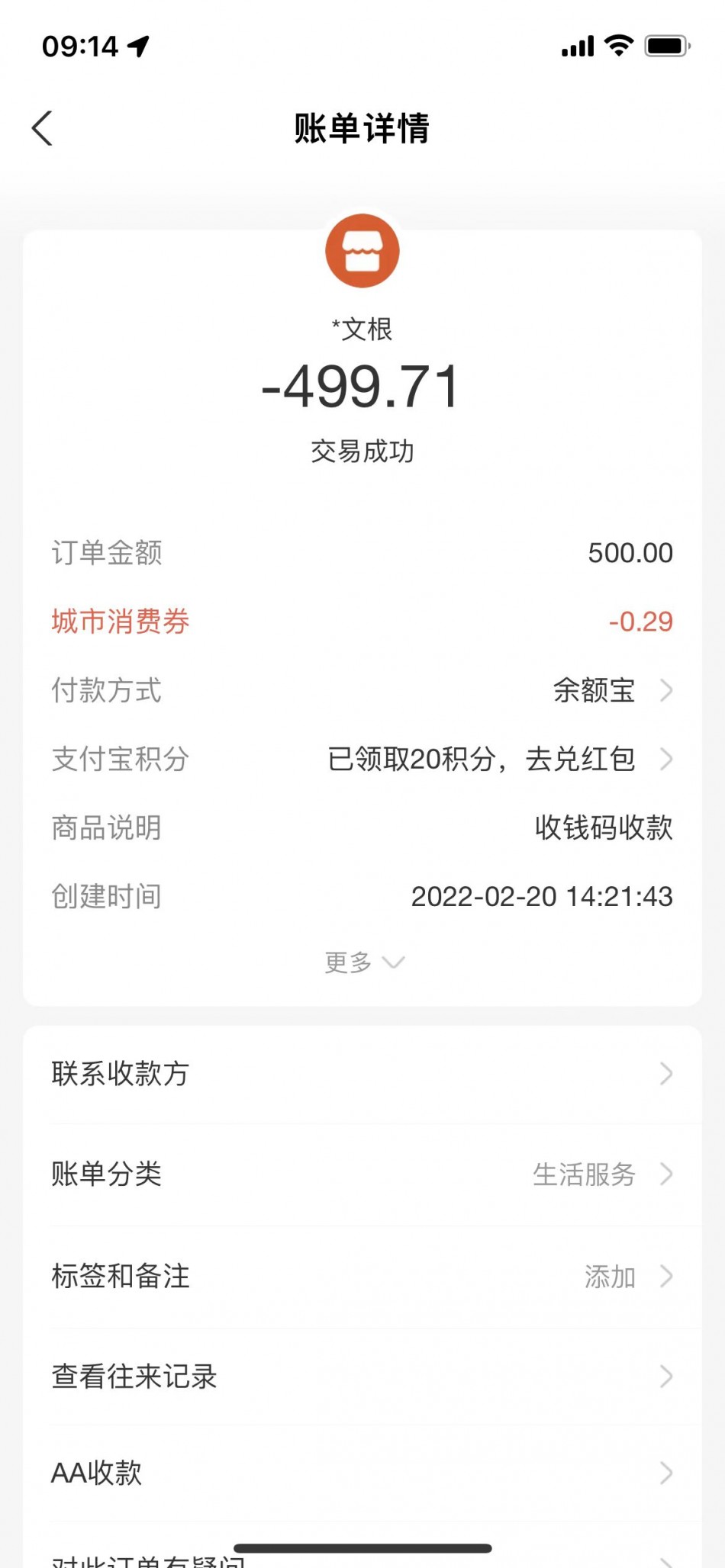Open the 付款方式 余额宝 row
725x1568 pixels.
click(362, 690)
